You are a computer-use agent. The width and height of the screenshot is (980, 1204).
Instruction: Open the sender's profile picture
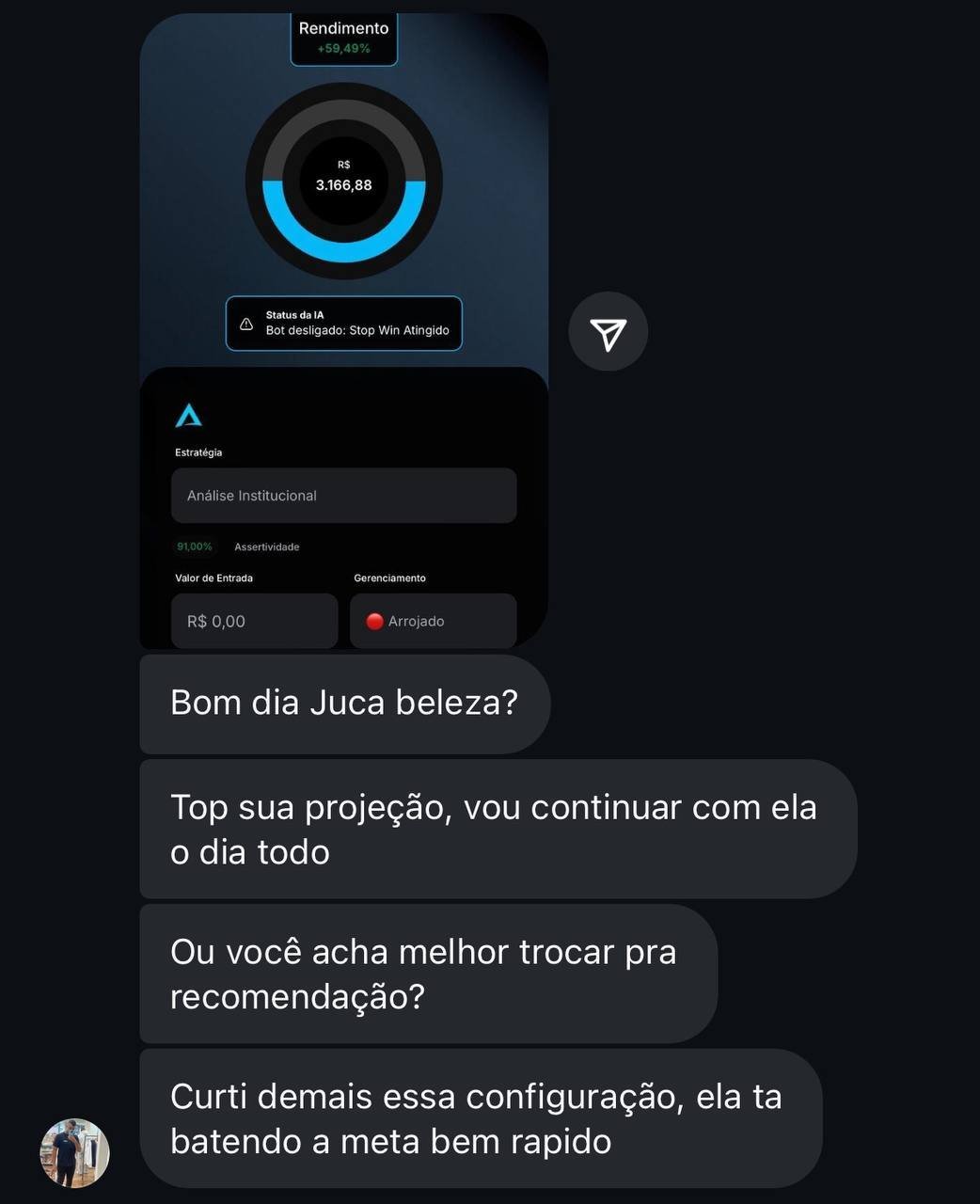pyautogui.click(x=74, y=1152)
